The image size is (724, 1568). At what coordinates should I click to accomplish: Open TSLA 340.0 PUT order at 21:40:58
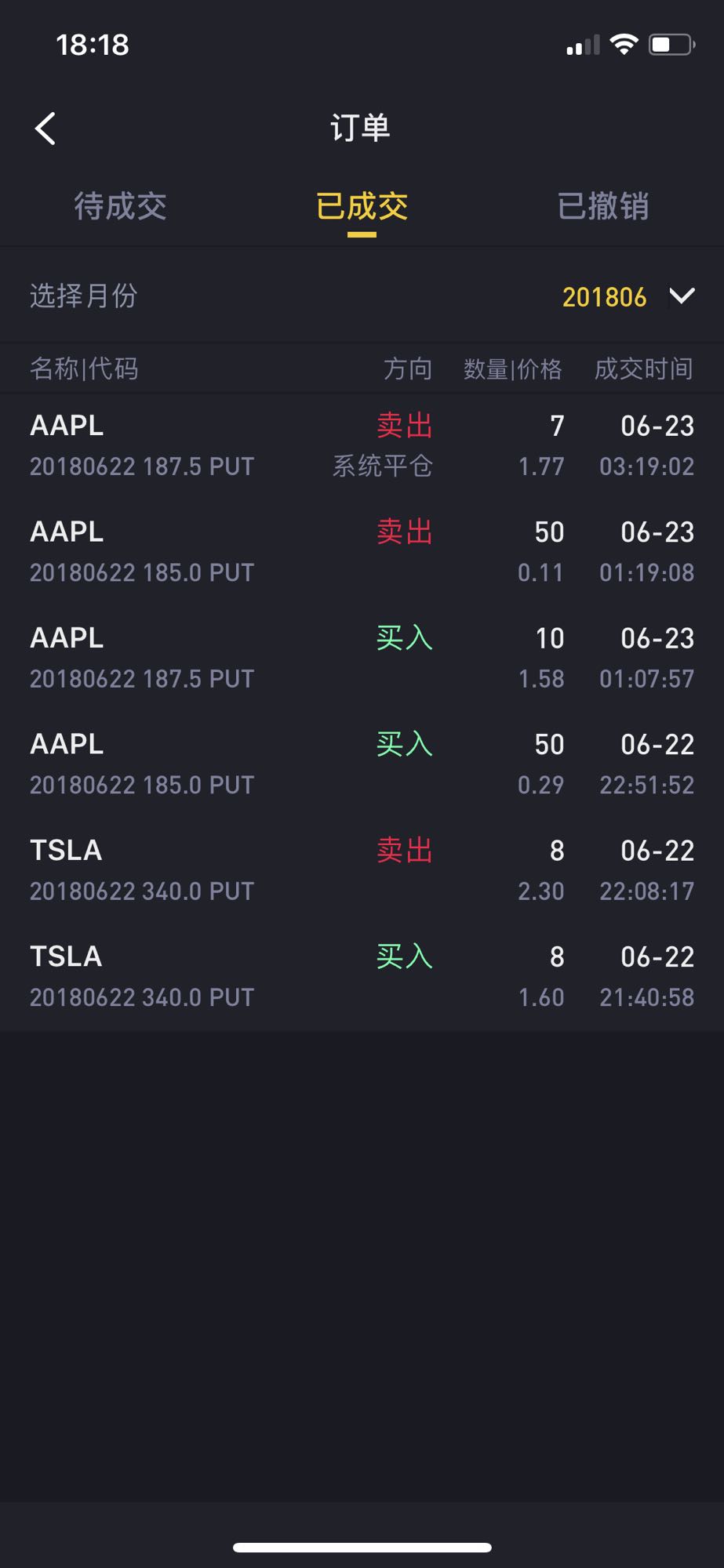pos(362,976)
